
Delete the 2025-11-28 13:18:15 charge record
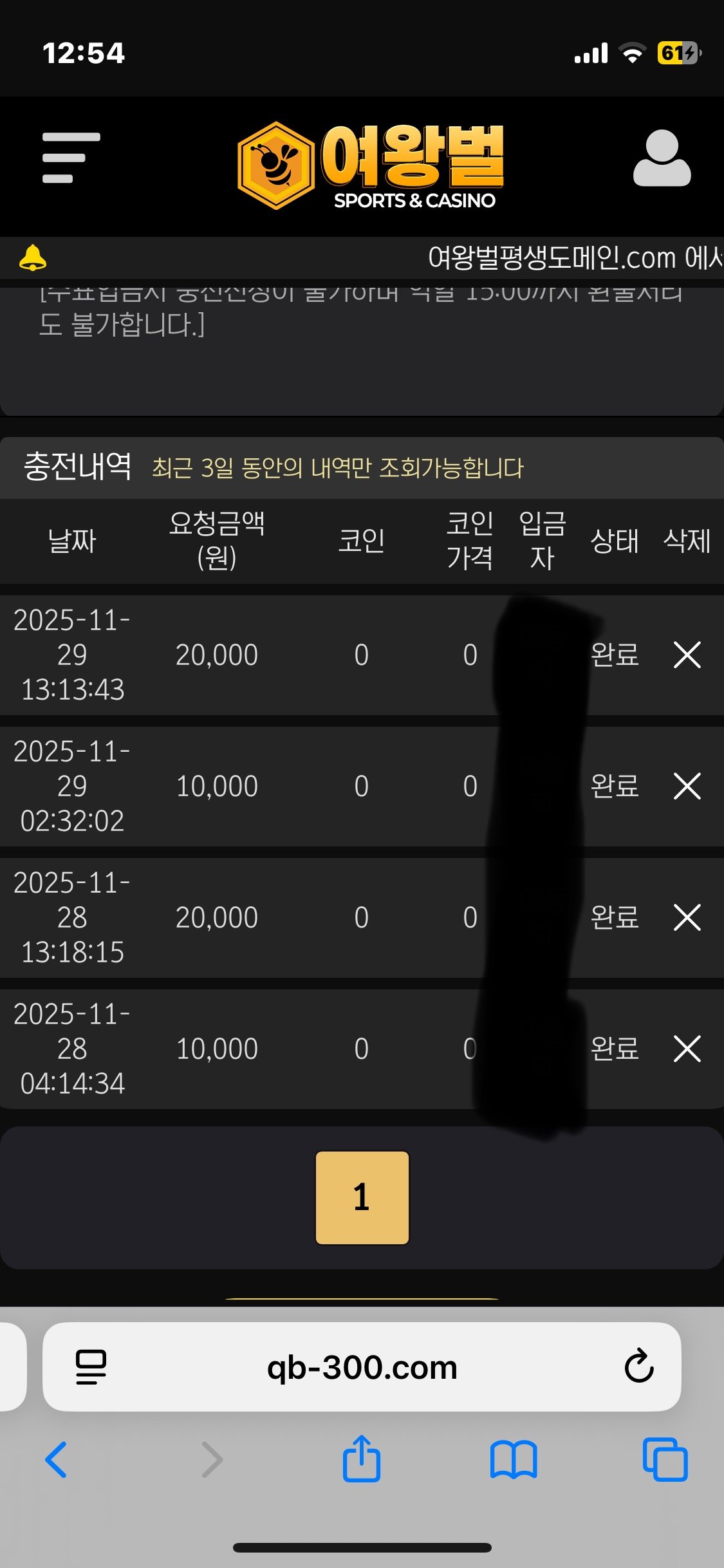[x=687, y=918]
